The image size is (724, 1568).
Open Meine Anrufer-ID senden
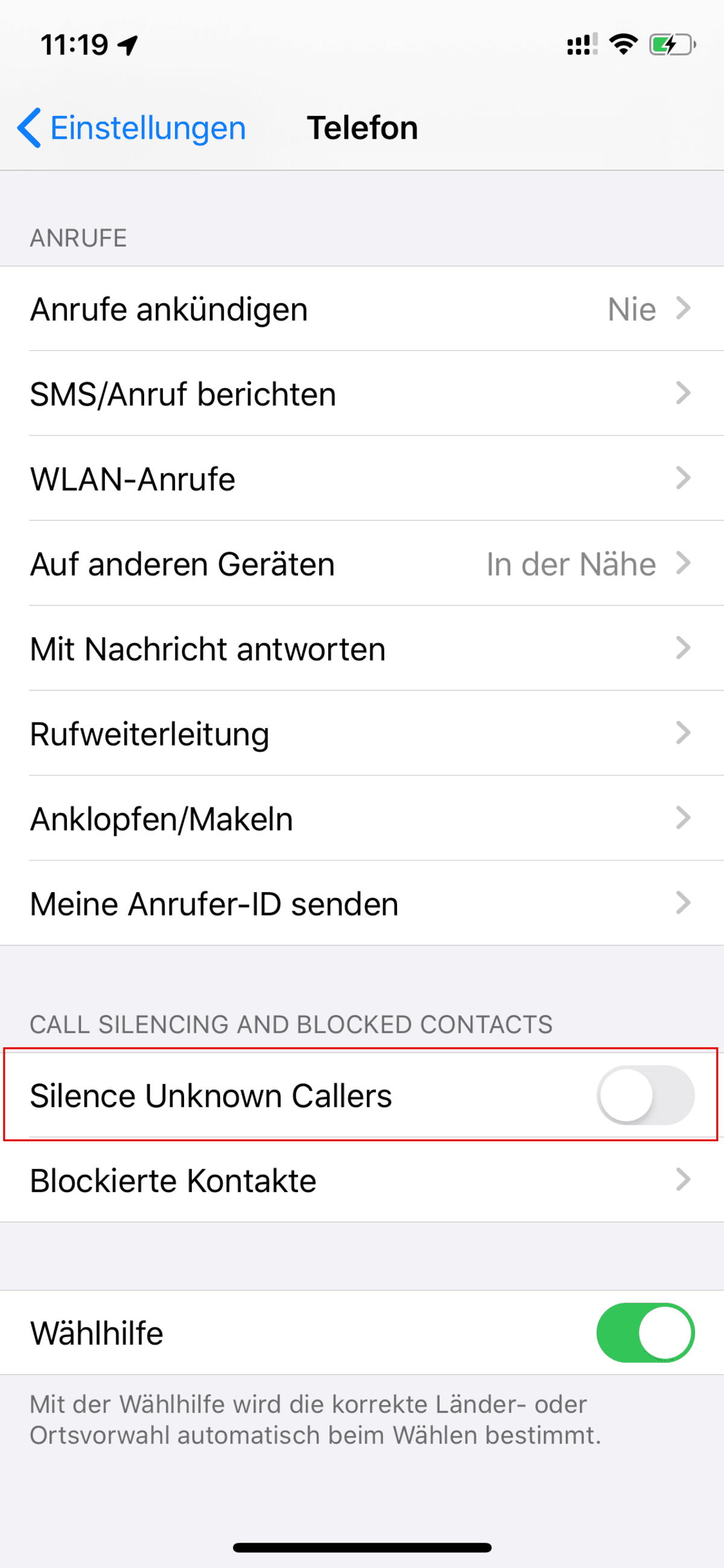click(x=362, y=903)
